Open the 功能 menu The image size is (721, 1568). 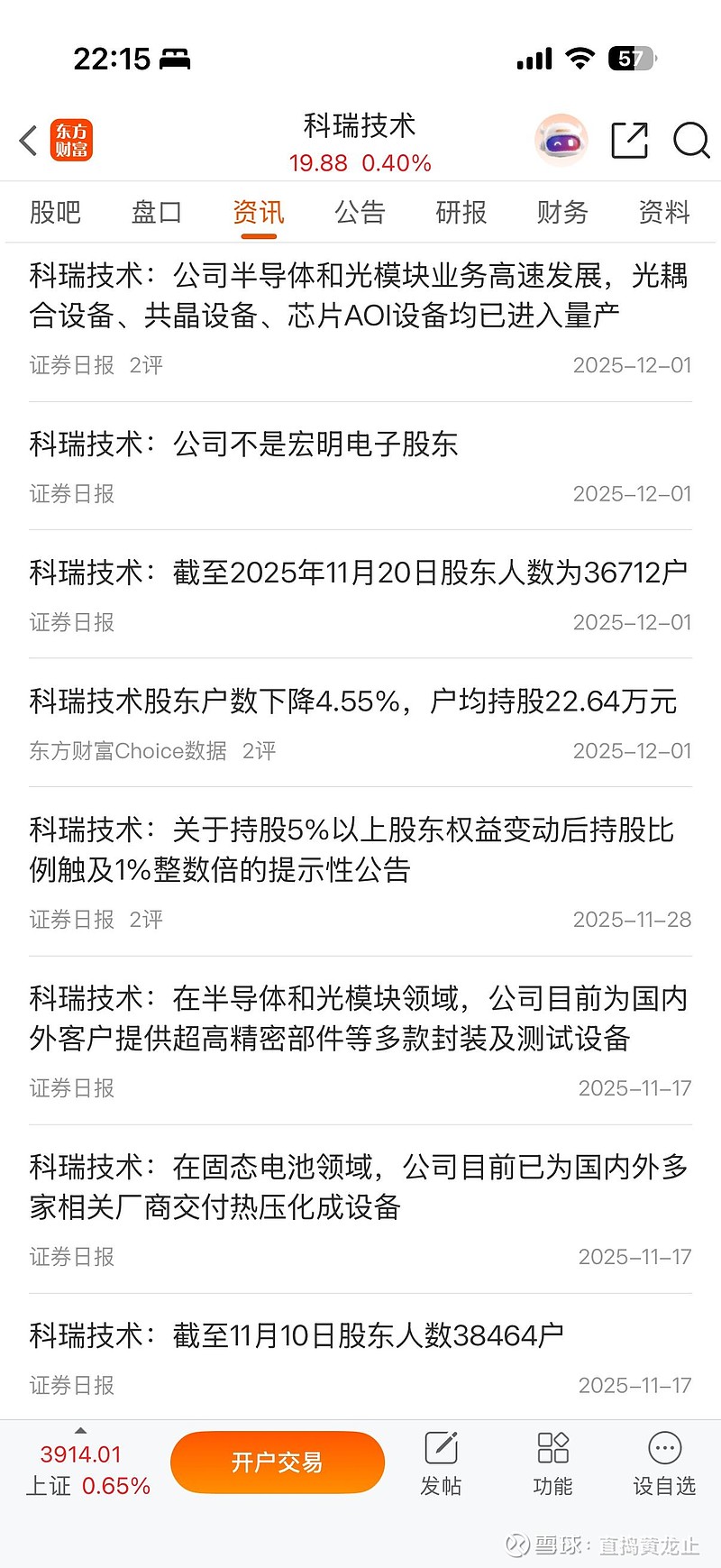click(552, 1464)
